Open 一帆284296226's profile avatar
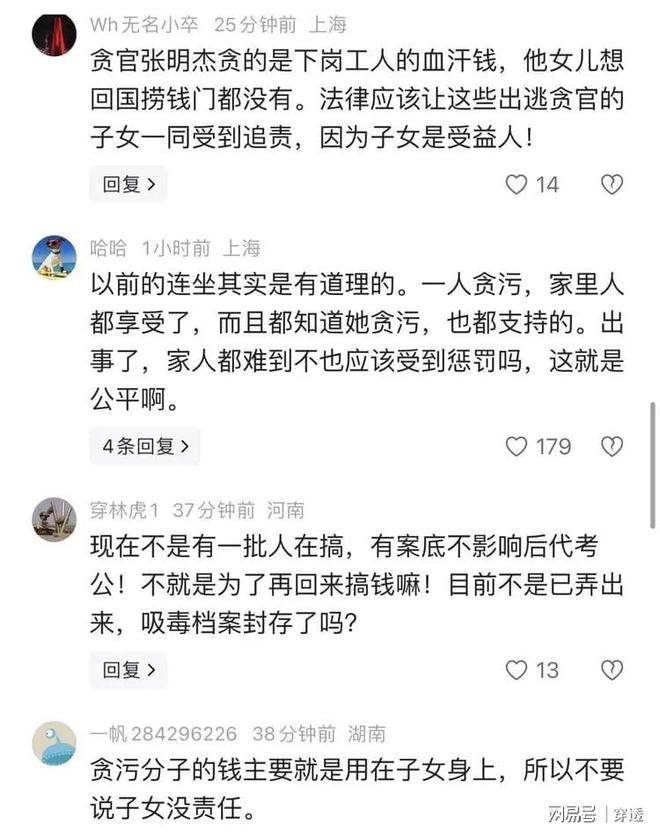Screen dimensions: 660x832 click(x=54, y=743)
